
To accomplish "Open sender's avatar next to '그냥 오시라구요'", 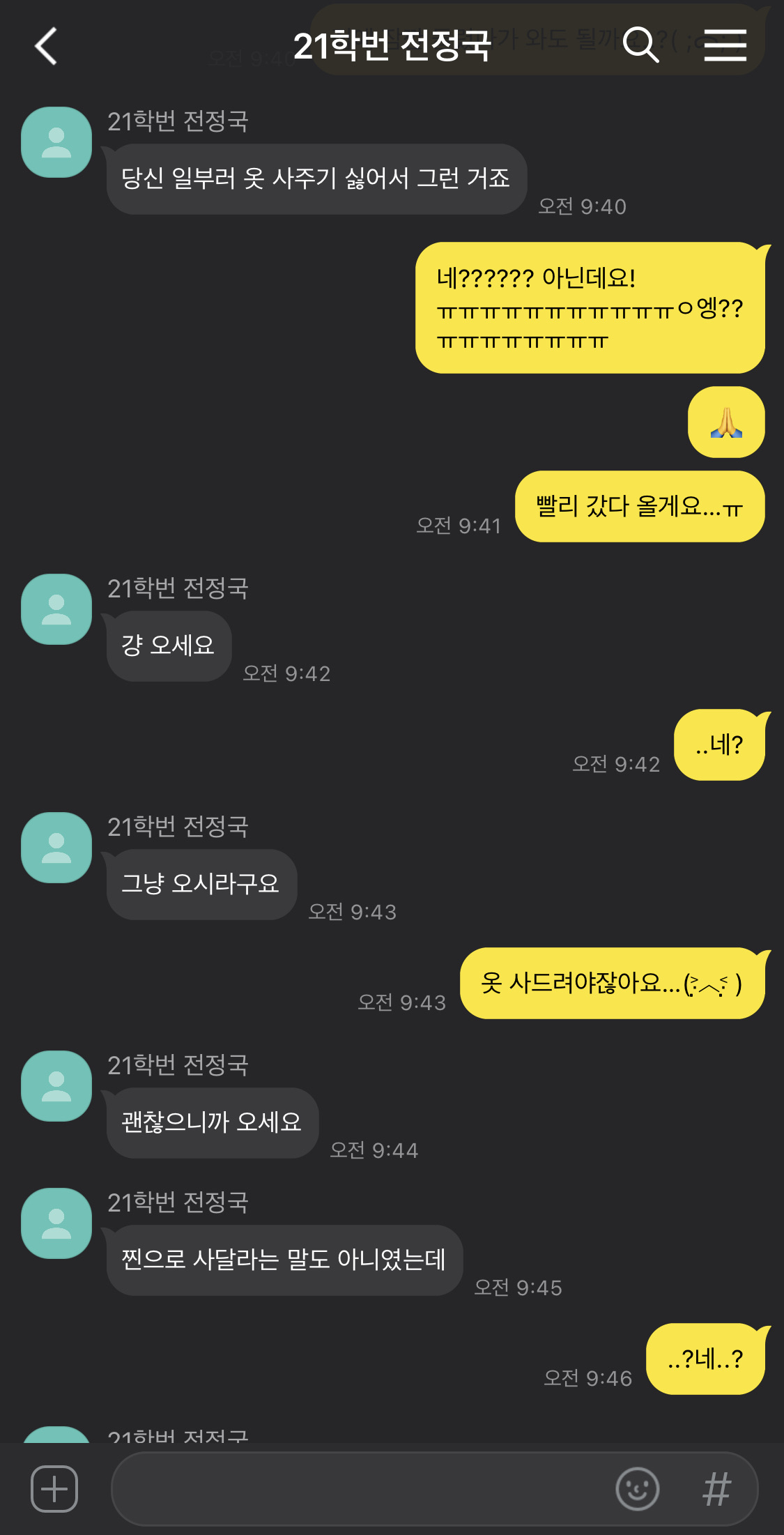I will pyautogui.click(x=56, y=848).
